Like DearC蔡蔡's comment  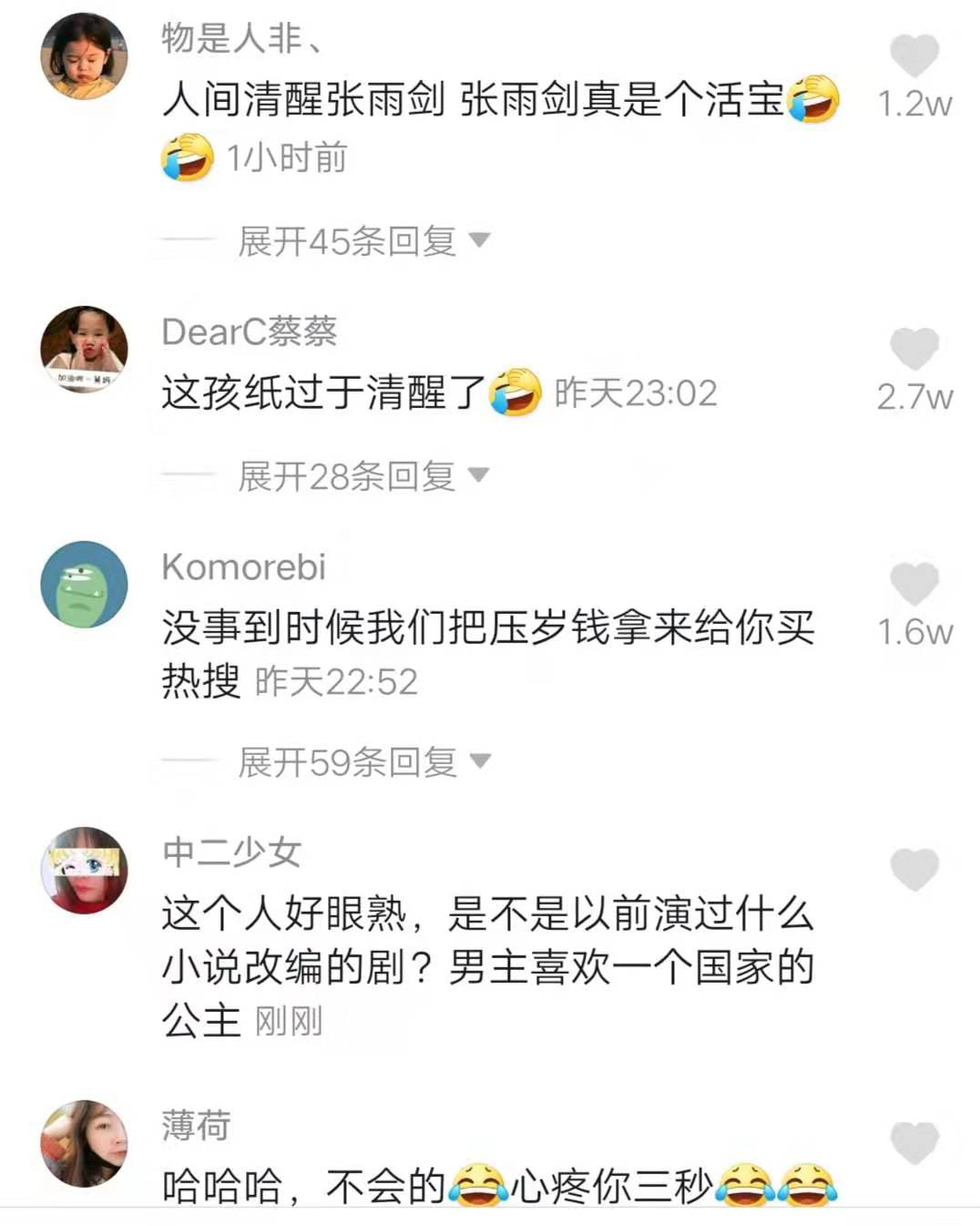pyautogui.click(x=914, y=349)
